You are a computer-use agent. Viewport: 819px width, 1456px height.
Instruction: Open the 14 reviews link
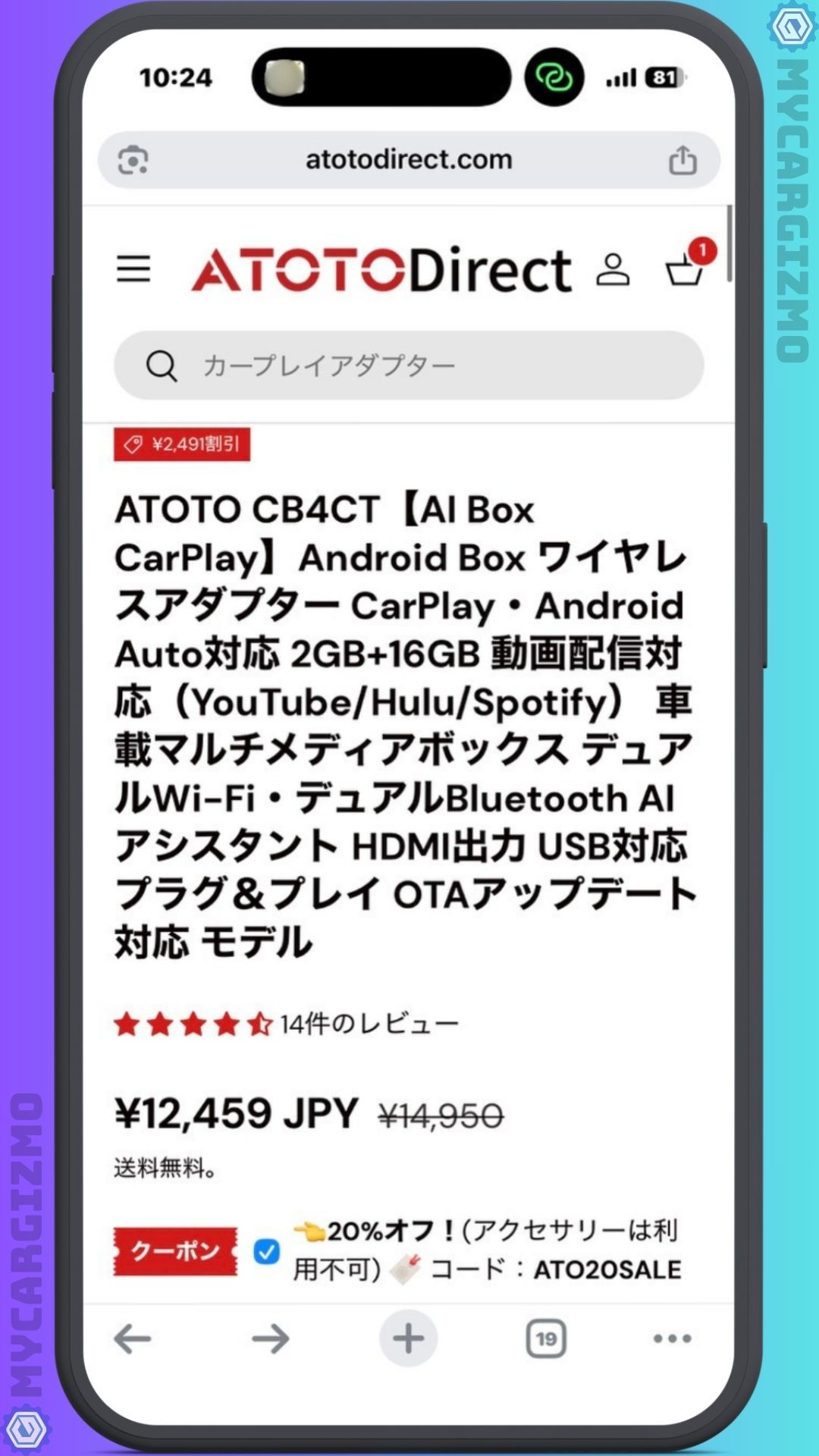[369, 1025]
